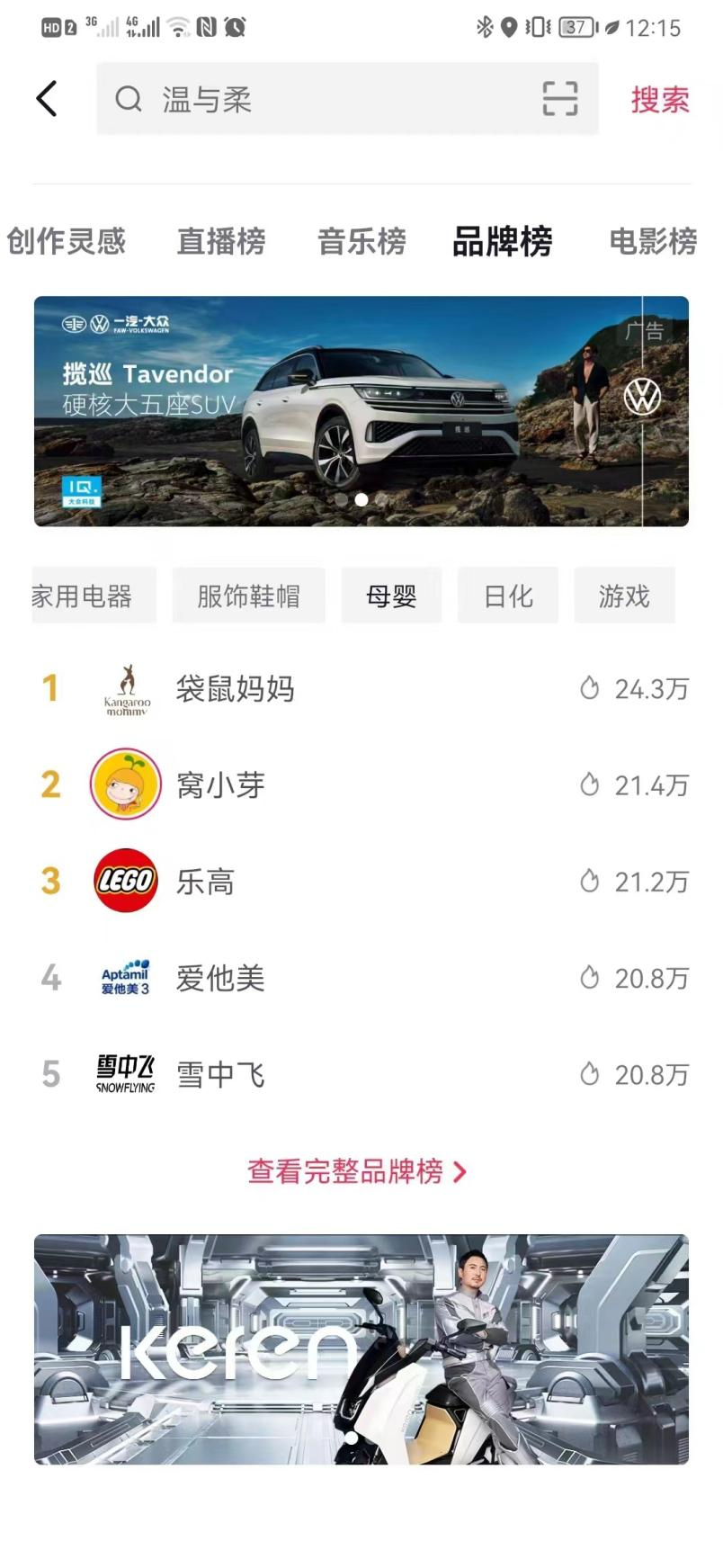Tap the red 搜索 button
Image resolution: width=723 pixels, height=1568 pixels.
pos(660,100)
